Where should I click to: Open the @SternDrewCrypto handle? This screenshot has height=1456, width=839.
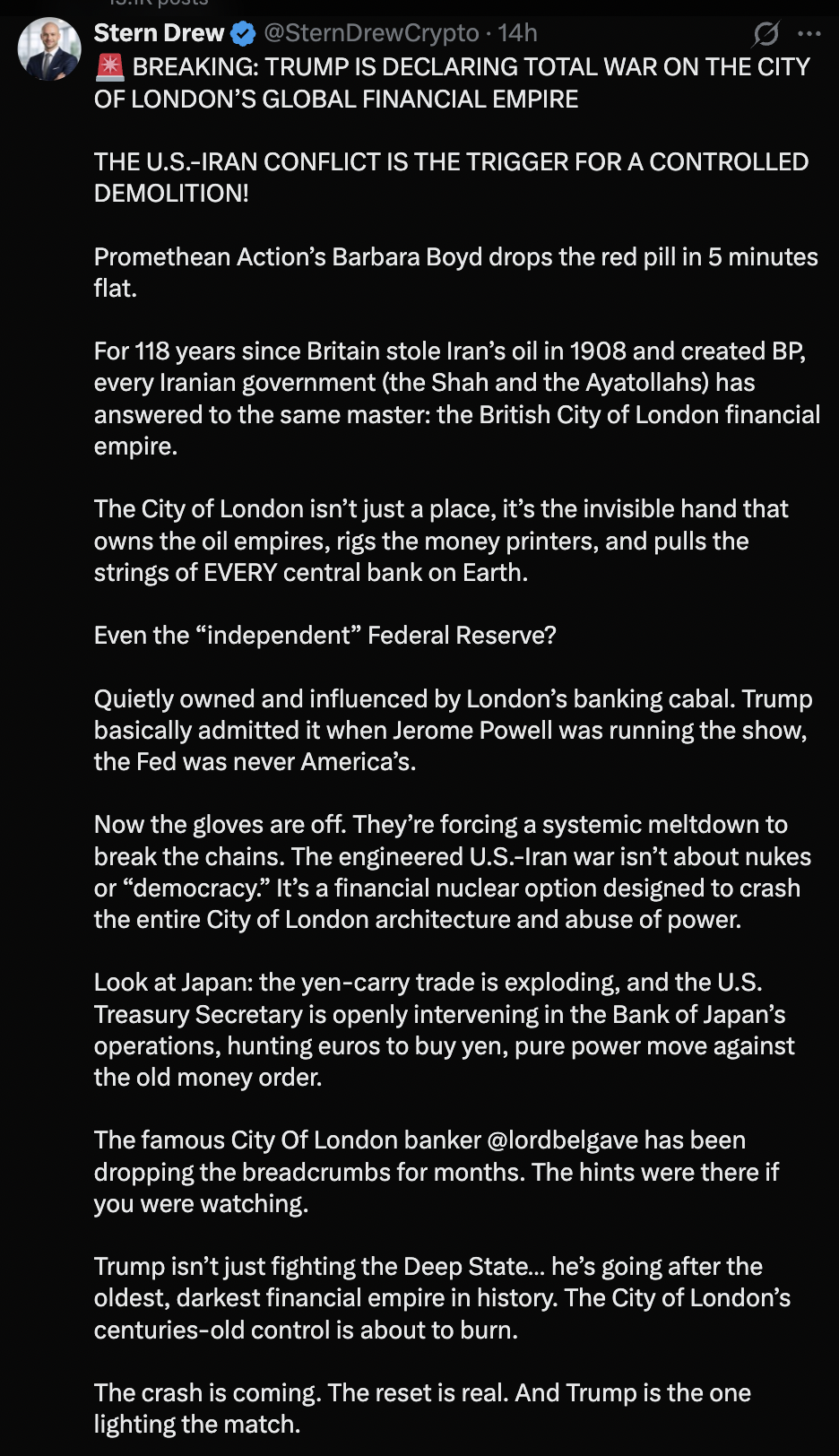tap(371, 33)
